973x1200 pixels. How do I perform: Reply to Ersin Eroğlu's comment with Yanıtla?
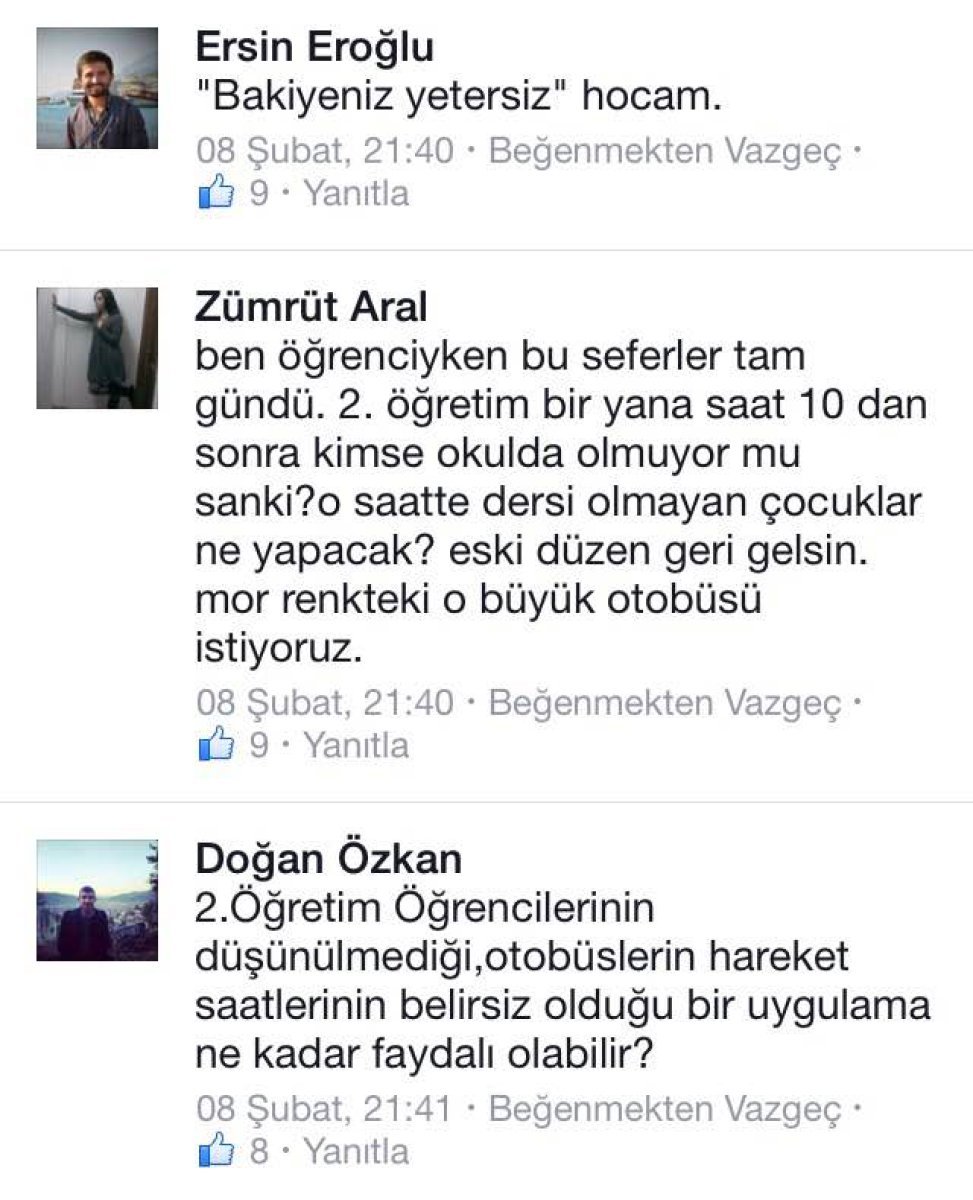[x=356, y=193]
